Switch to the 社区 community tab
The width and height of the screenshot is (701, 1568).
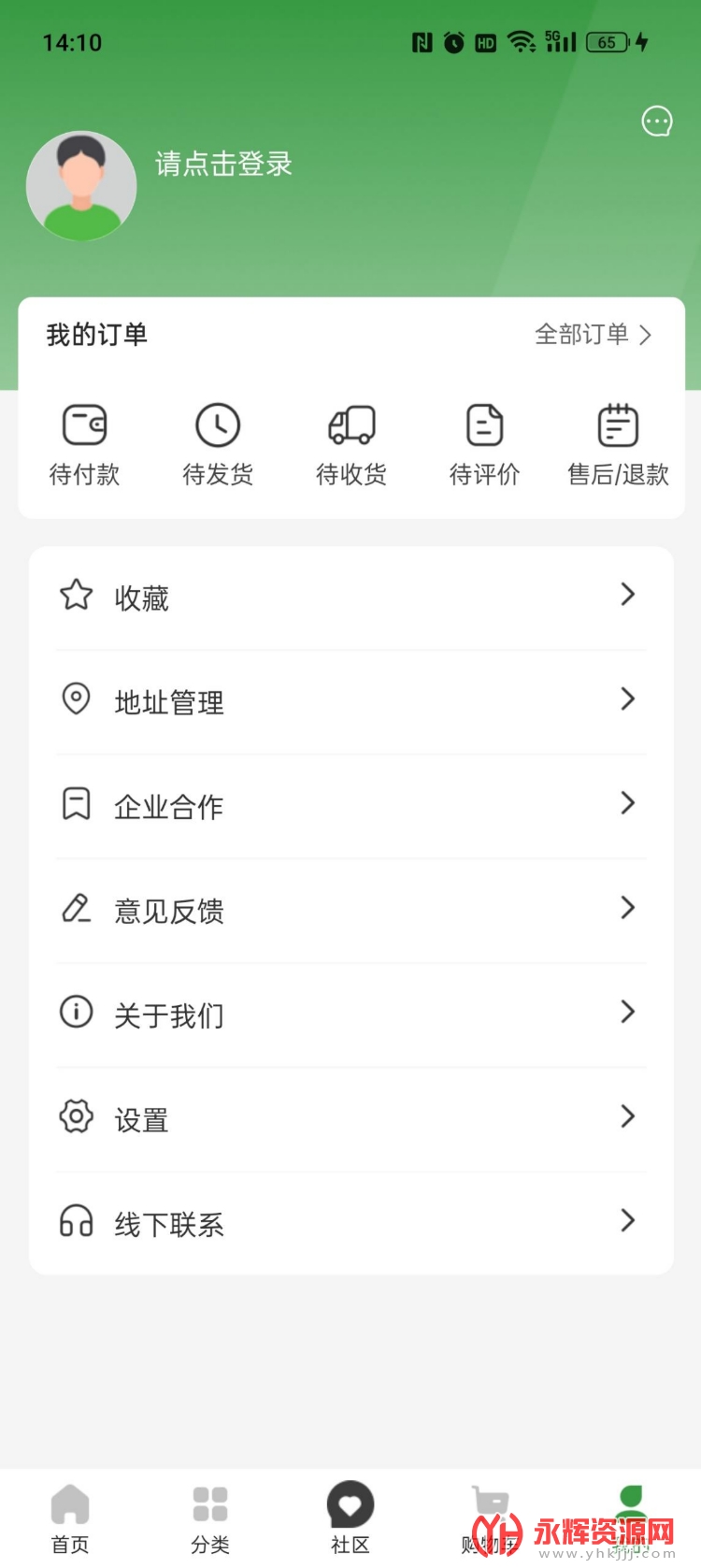pyautogui.click(x=350, y=1518)
